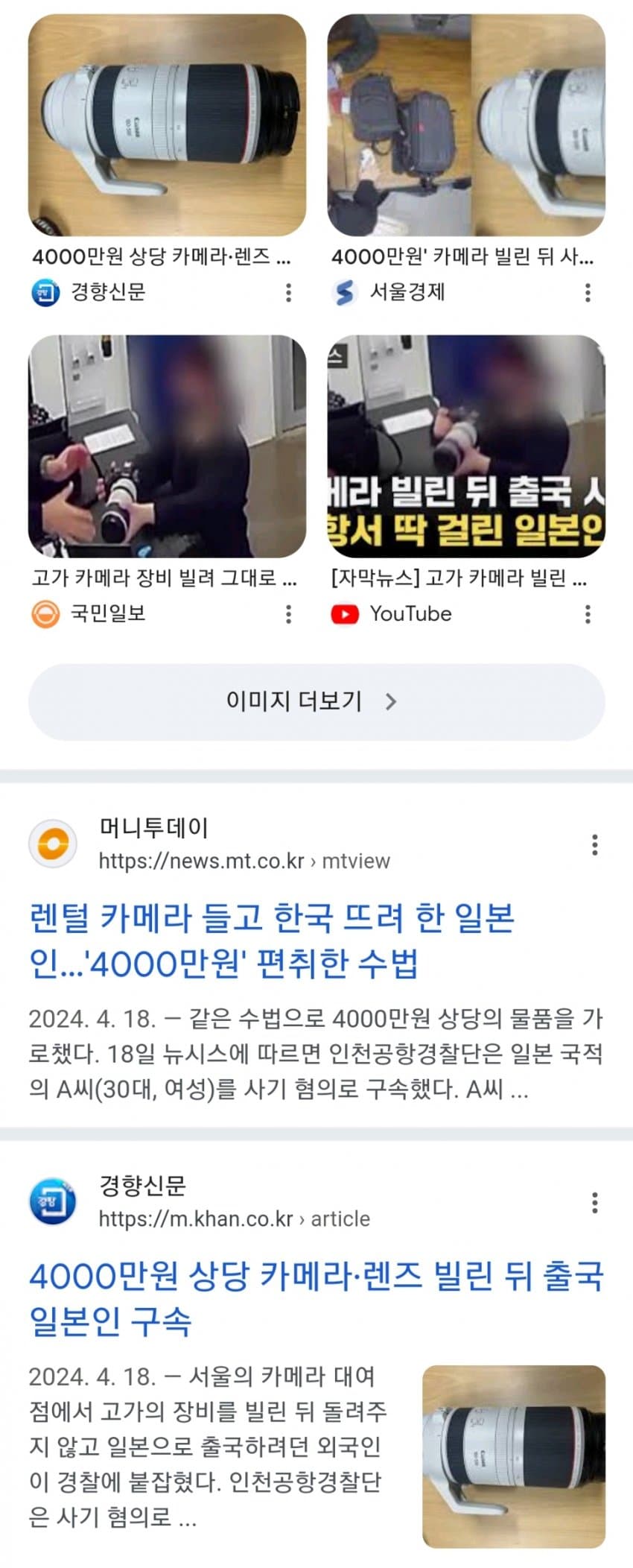Open options menu for 머니투데이 result
The image size is (633, 1568).
point(594,844)
